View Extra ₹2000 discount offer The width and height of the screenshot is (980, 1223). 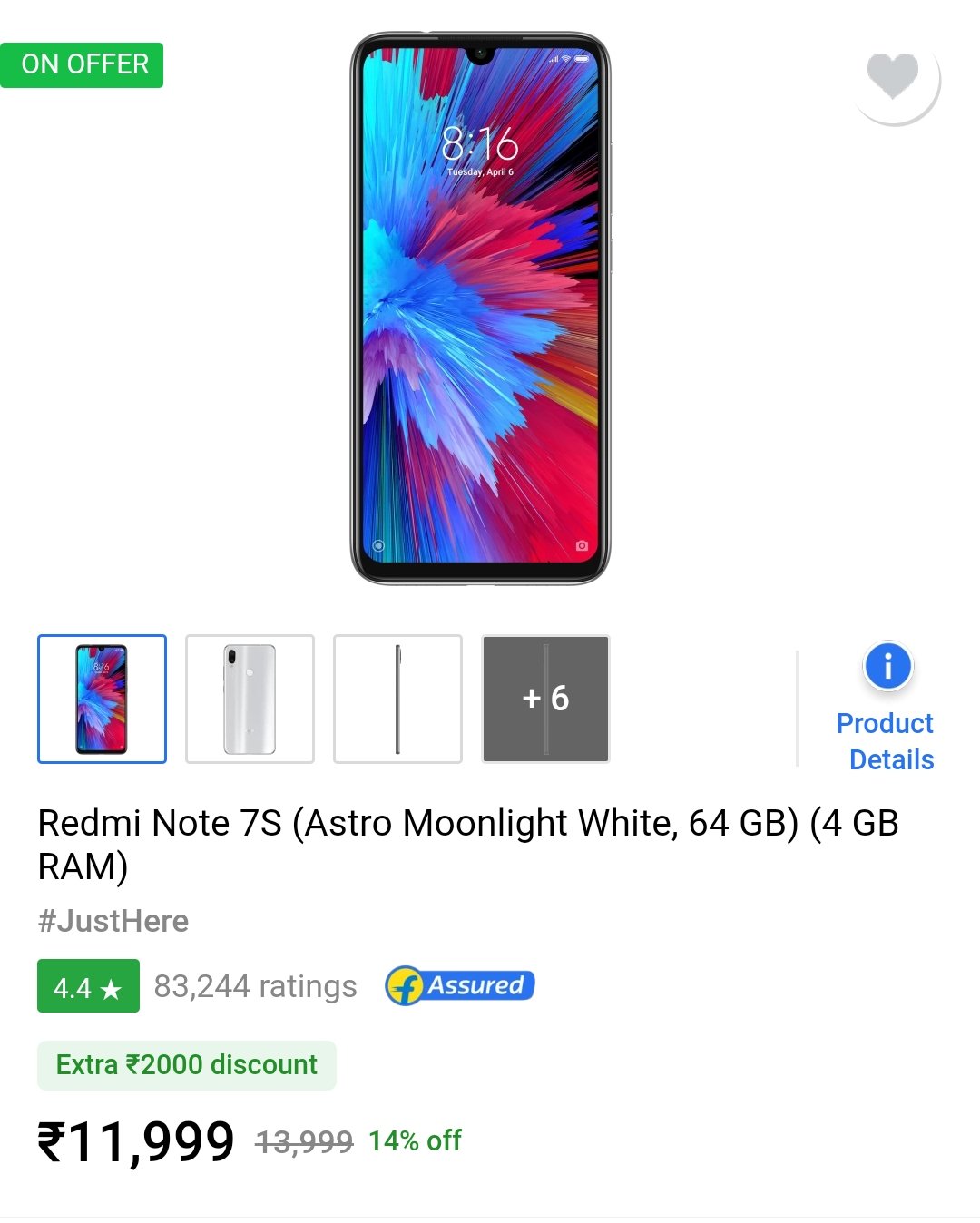[187, 1065]
